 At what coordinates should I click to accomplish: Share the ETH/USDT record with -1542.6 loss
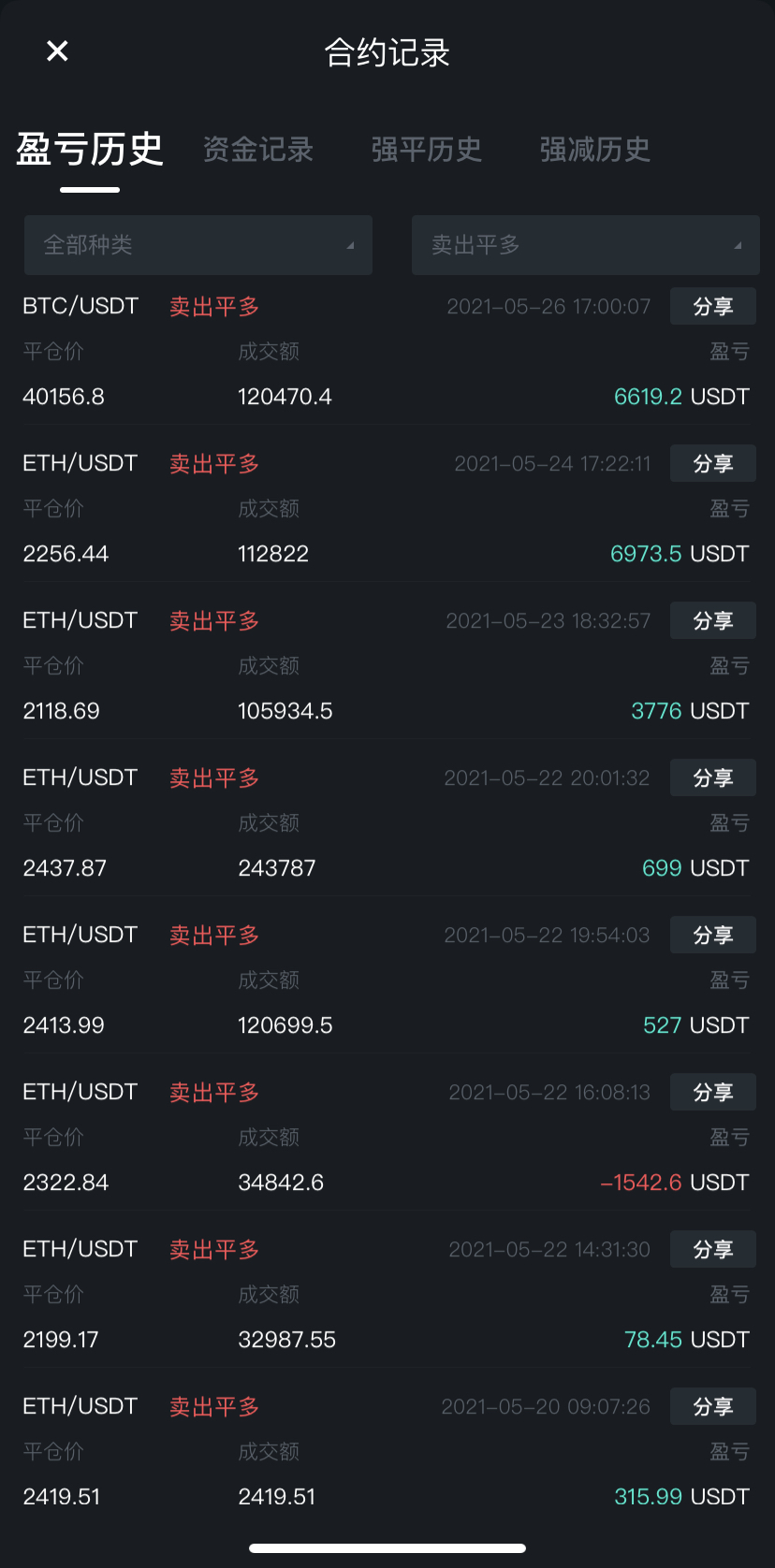point(712,1092)
